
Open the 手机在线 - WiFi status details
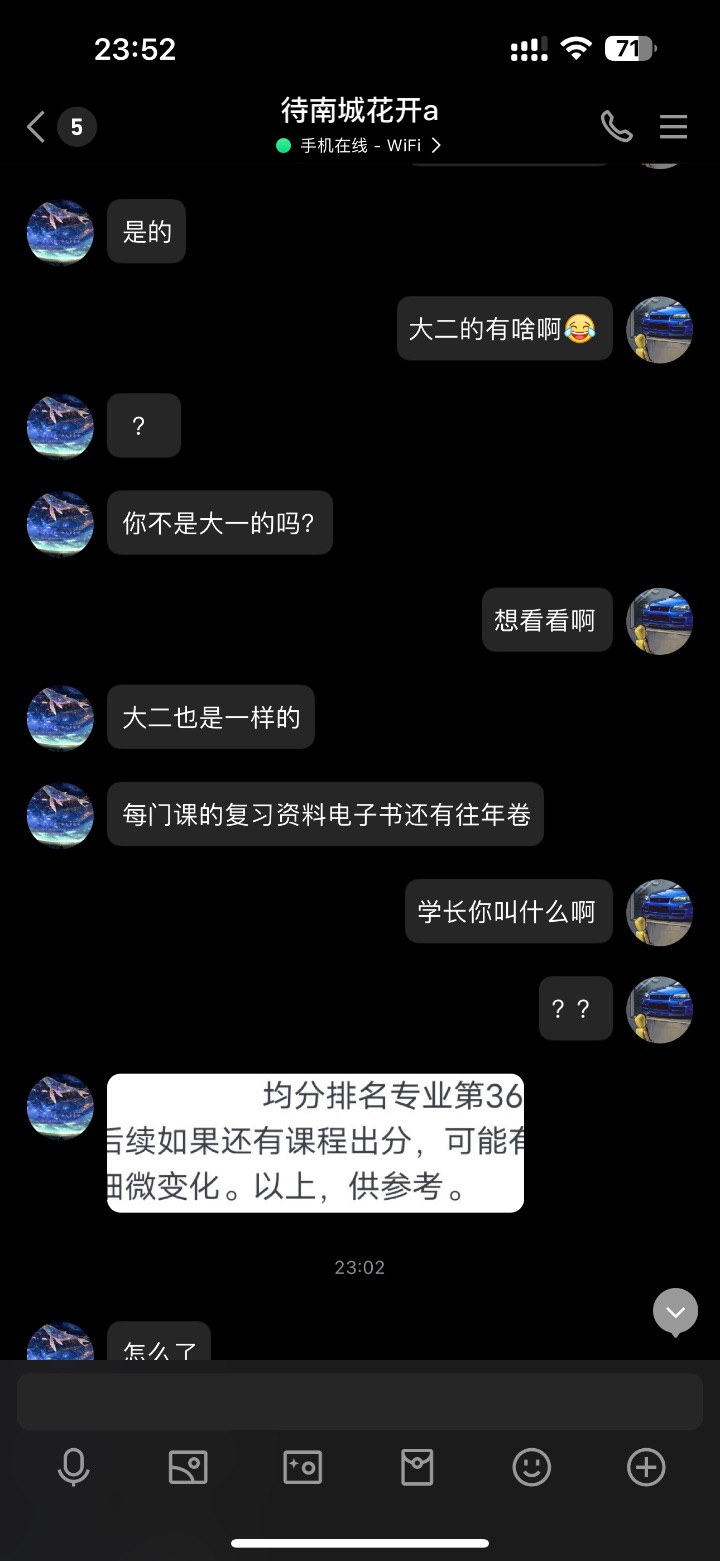pos(360,146)
